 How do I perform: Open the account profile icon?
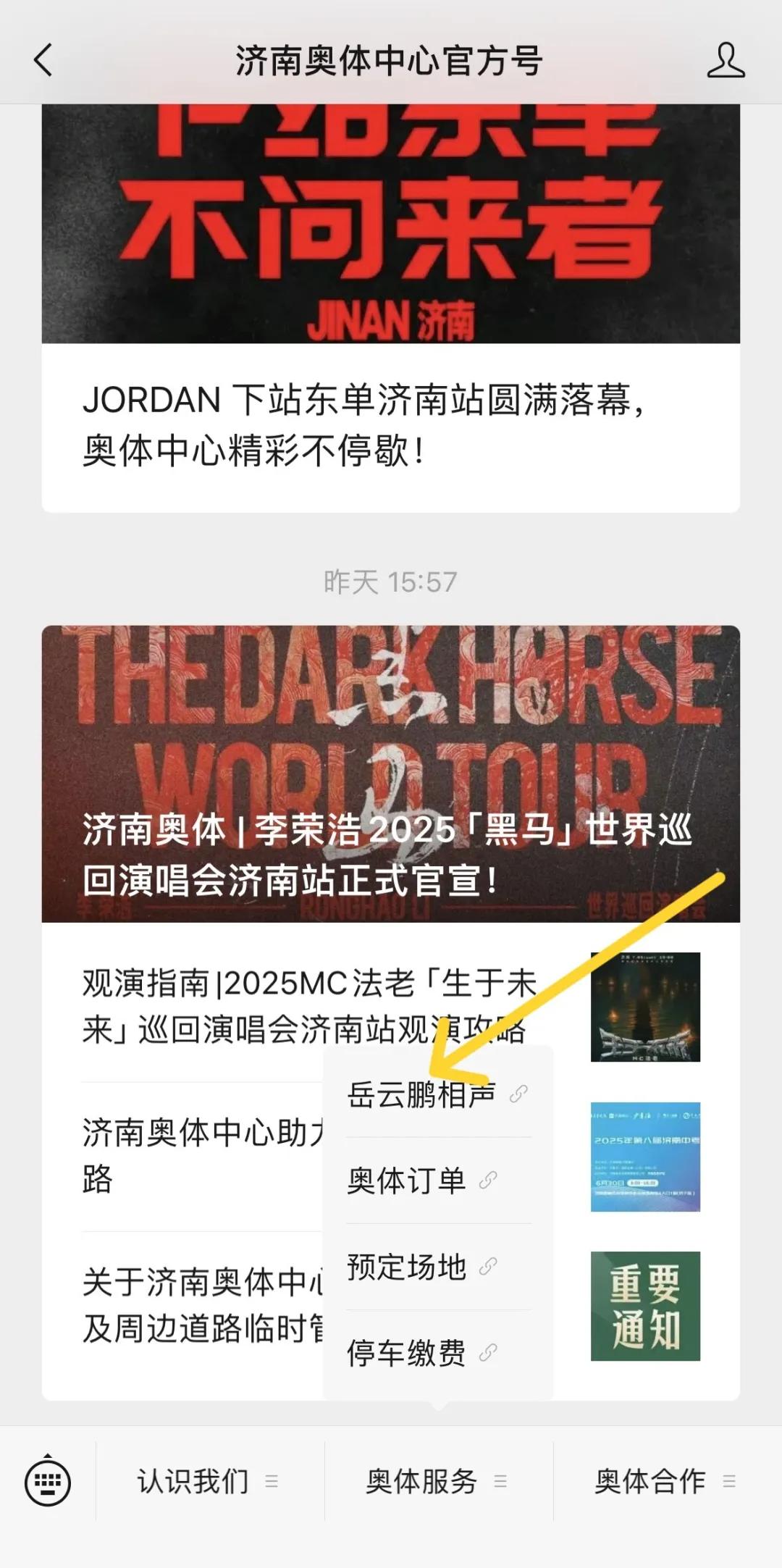coord(726,60)
